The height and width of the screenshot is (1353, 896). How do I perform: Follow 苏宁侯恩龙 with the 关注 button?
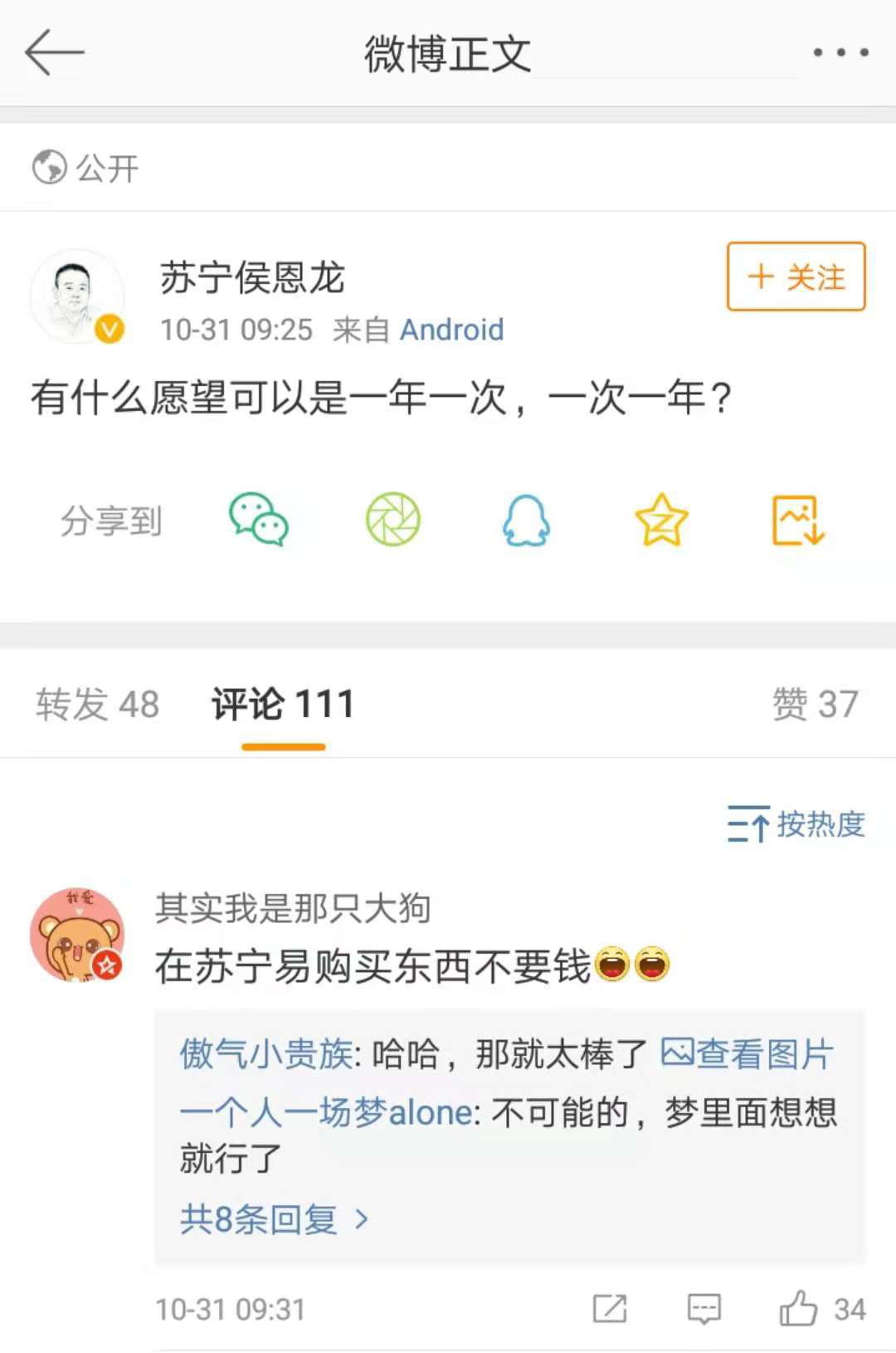(796, 277)
